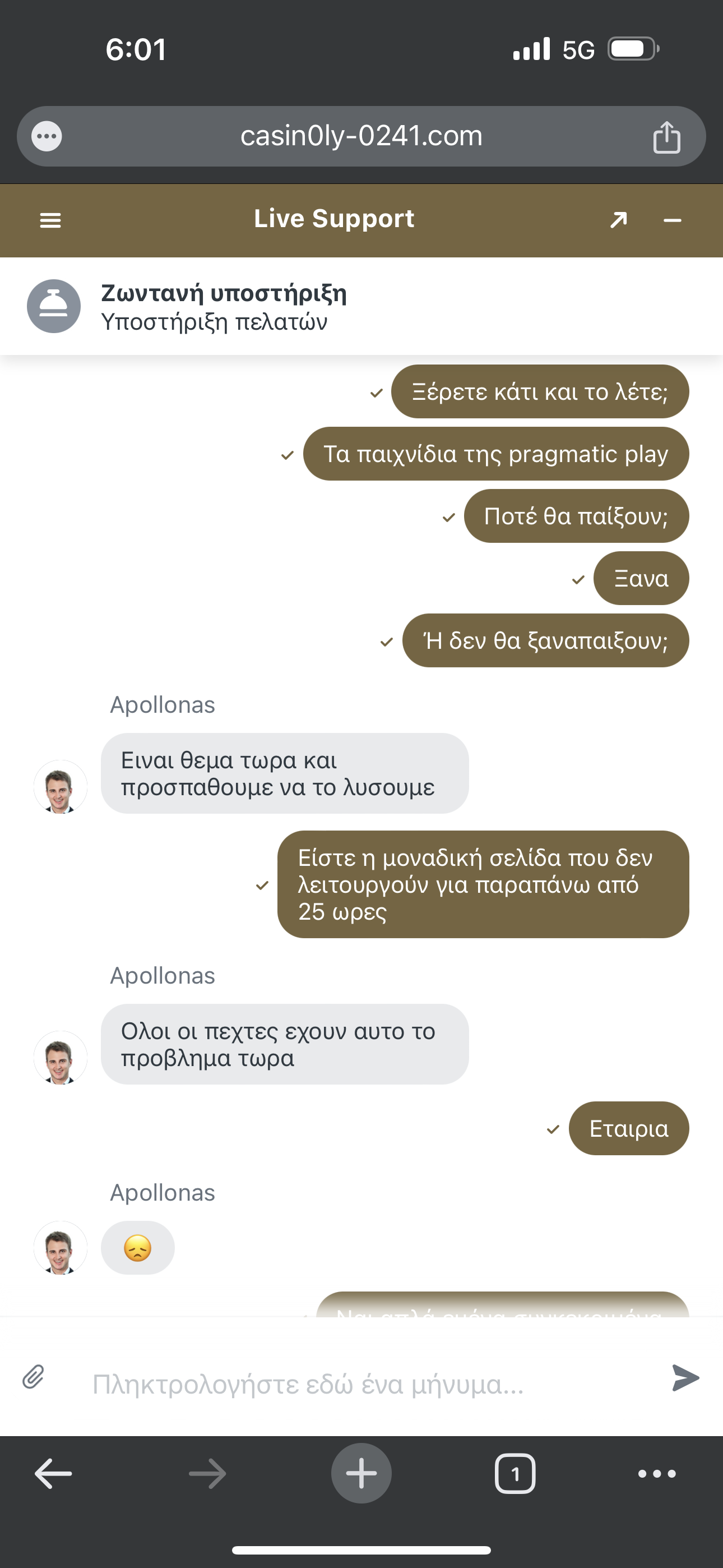
Task: Pop out the chat window
Action: pyautogui.click(x=618, y=220)
